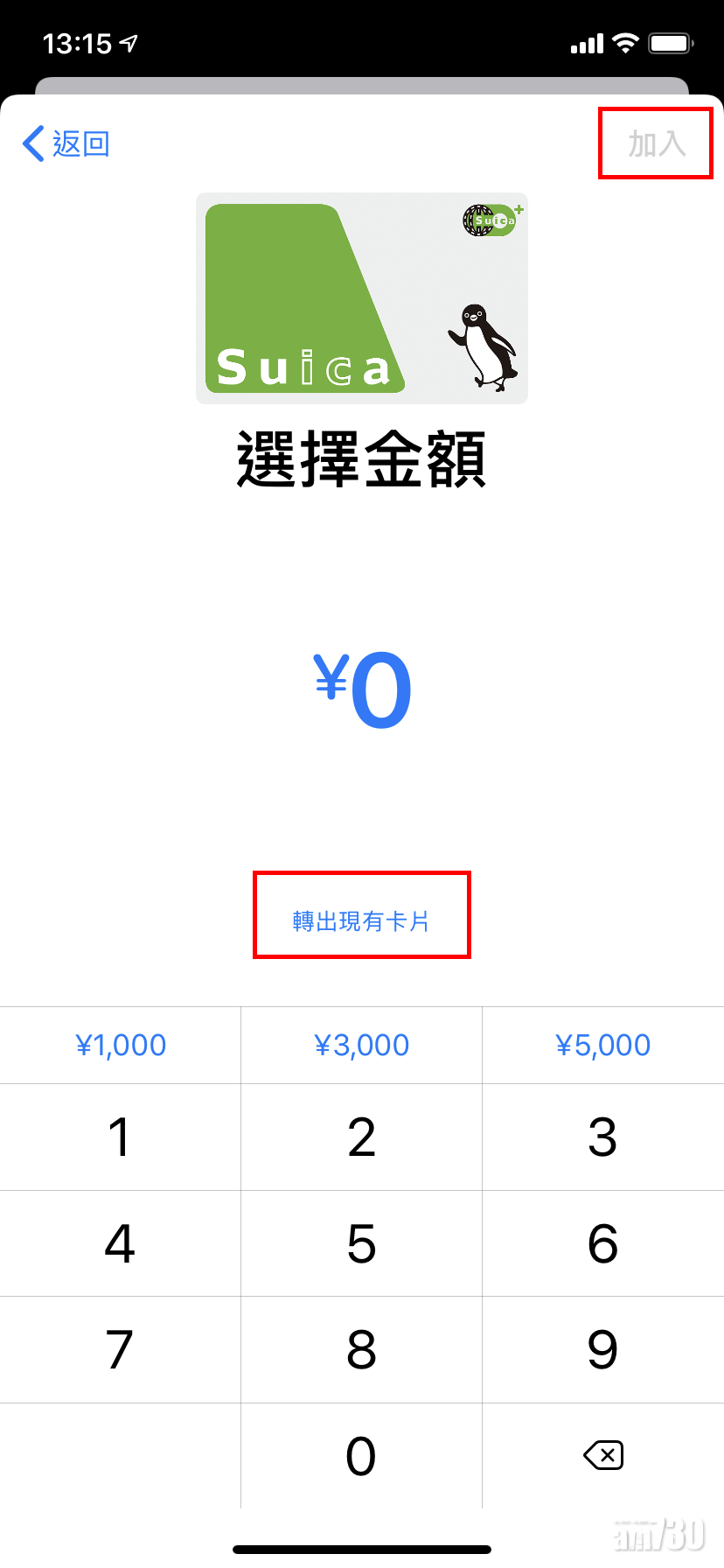
Task: Select the ¥1,000 preset amount
Action: pyautogui.click(x=121, y=1045)
